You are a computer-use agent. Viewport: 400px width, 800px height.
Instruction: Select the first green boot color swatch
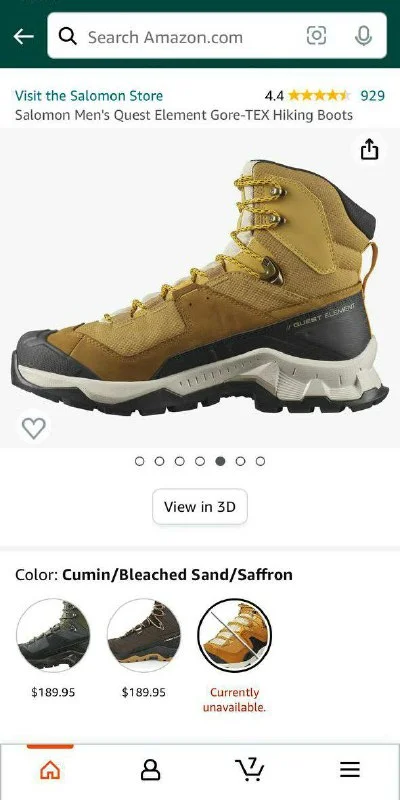click(x=53, y=636)
